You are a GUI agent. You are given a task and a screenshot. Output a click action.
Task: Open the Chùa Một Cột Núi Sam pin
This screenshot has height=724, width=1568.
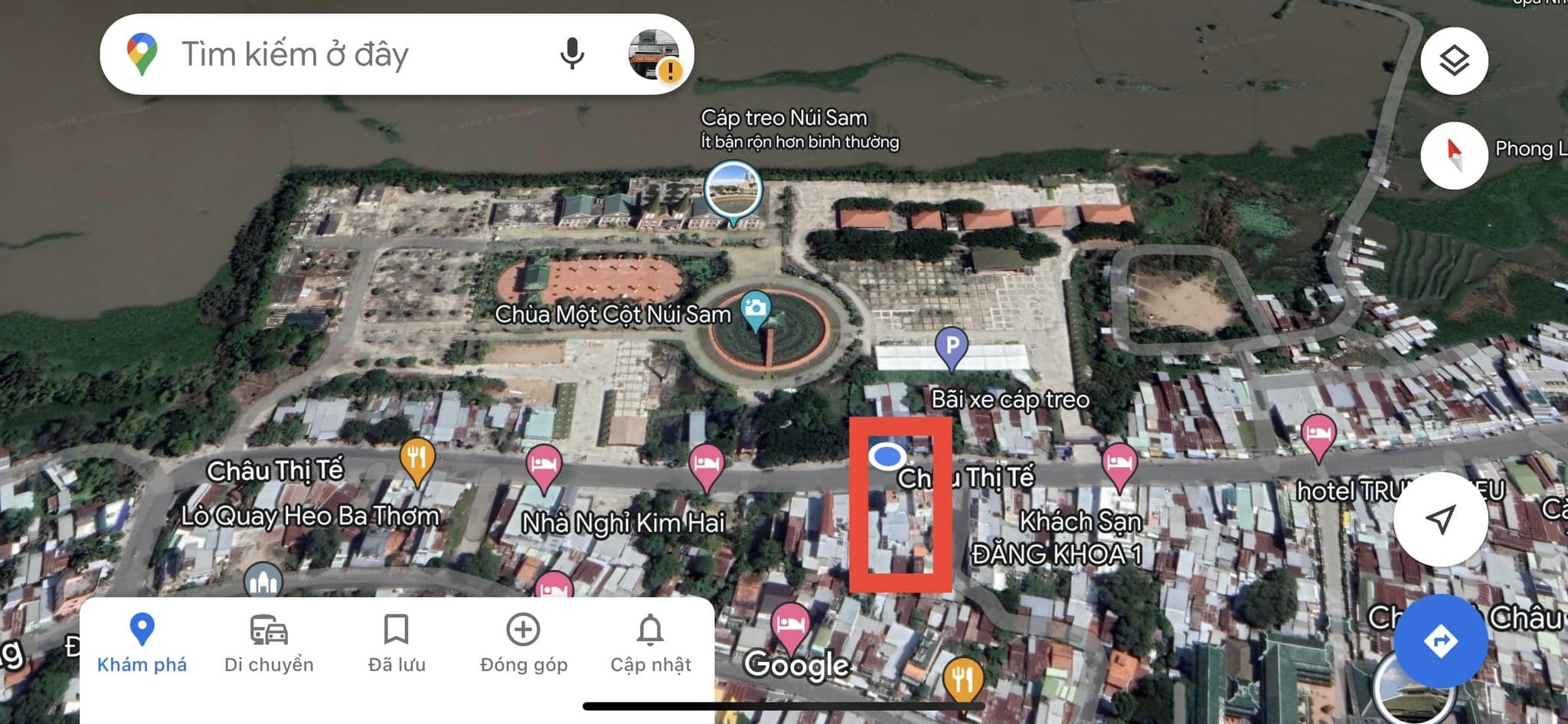[x=756, y=309]
